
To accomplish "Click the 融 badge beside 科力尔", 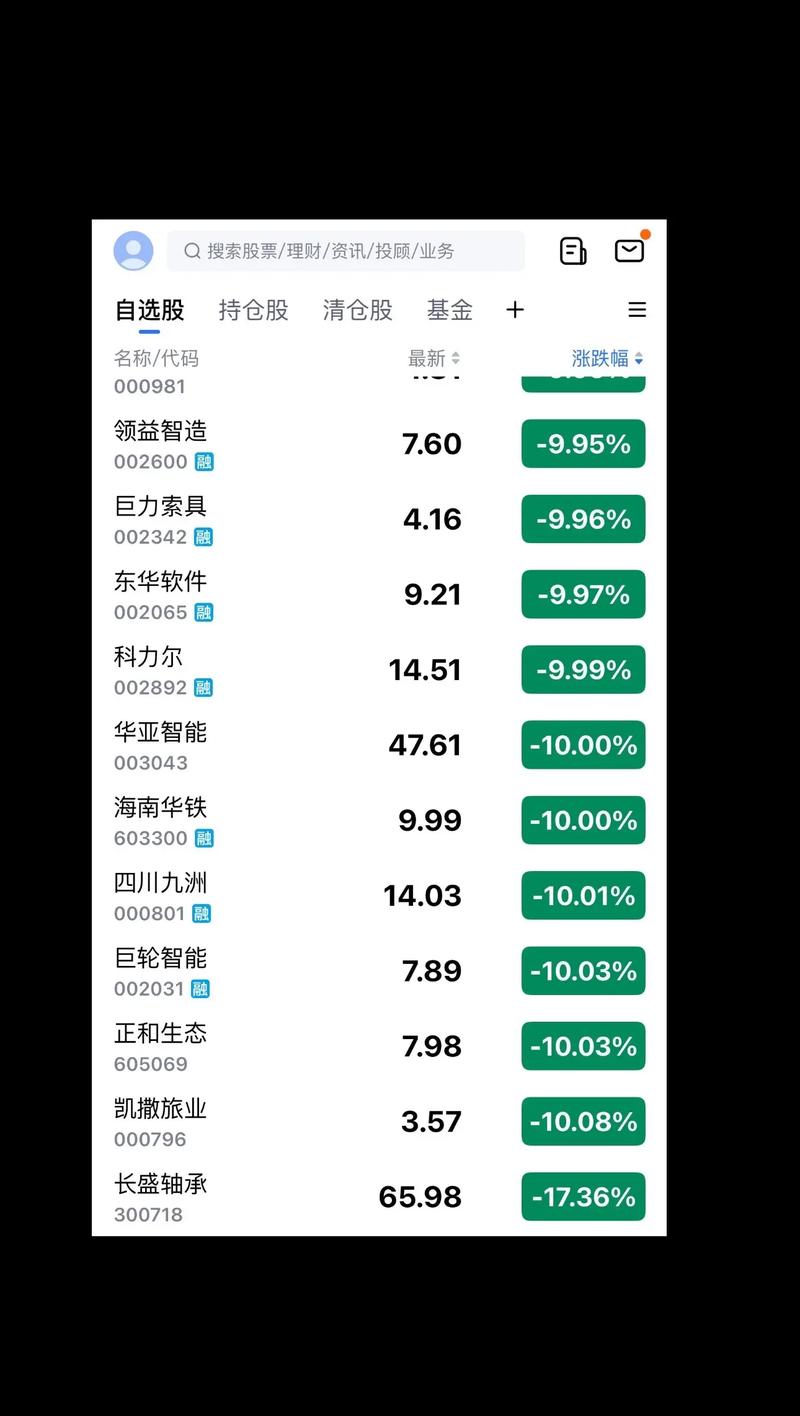I will pos(203,687).
